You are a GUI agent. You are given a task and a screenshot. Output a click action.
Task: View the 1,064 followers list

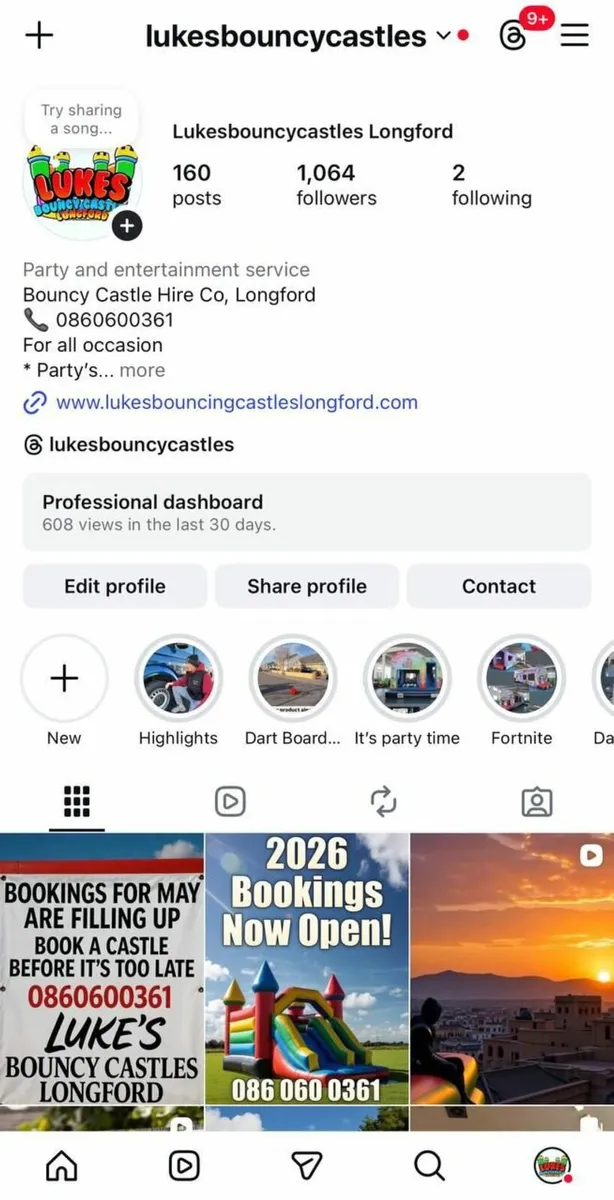[335, 185]
